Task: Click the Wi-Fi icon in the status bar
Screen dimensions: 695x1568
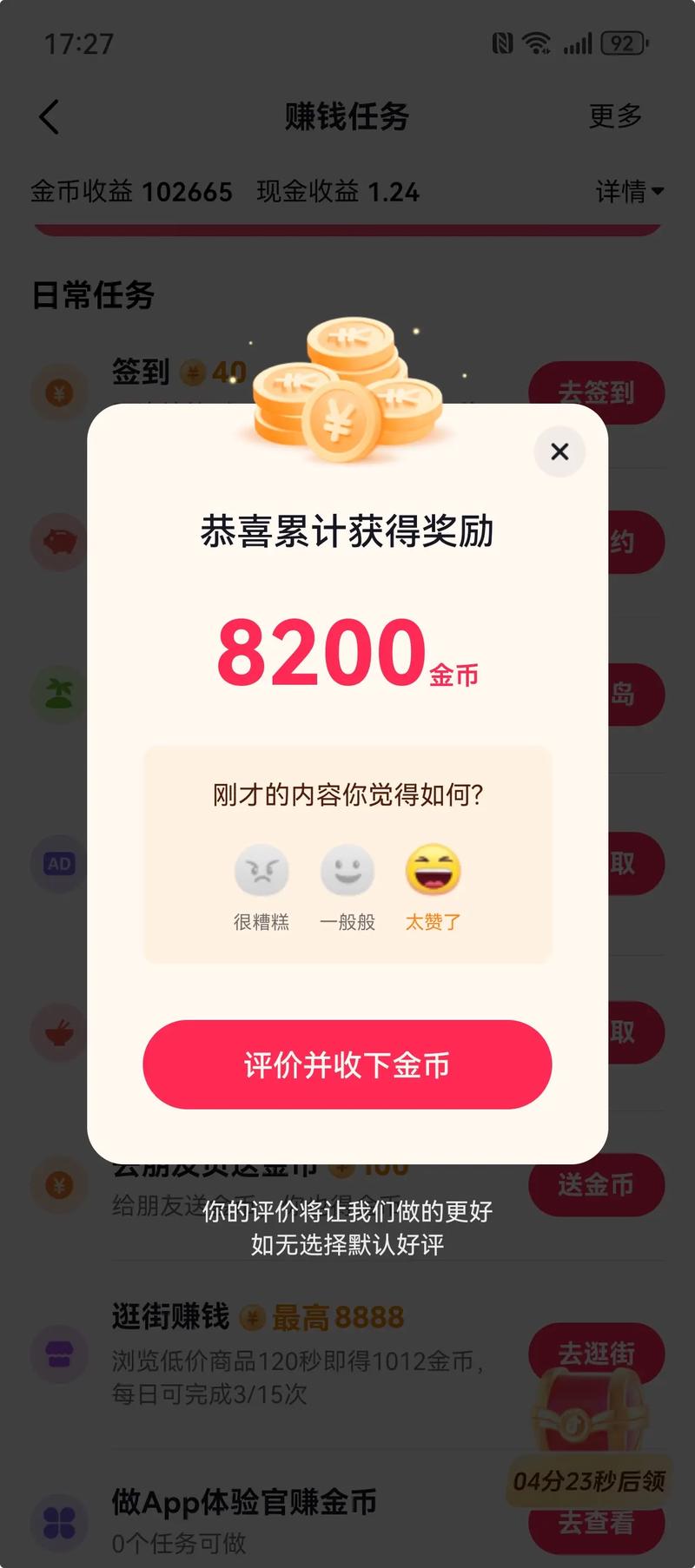Action: click(x=535, y=42)
